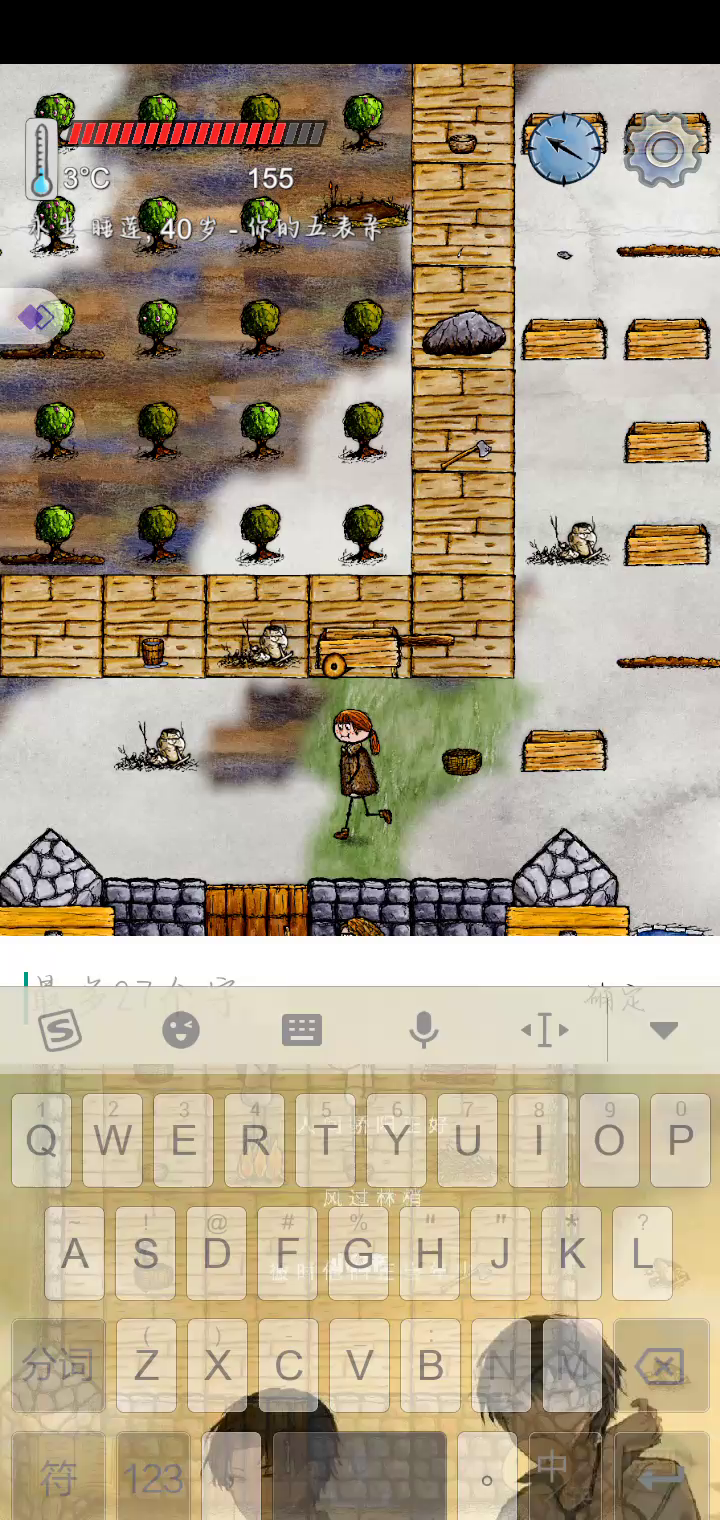The width and height of the screenshot is (720, 1520).
Task: Open symbols with 符 key
Action: tap(58, 1478)
